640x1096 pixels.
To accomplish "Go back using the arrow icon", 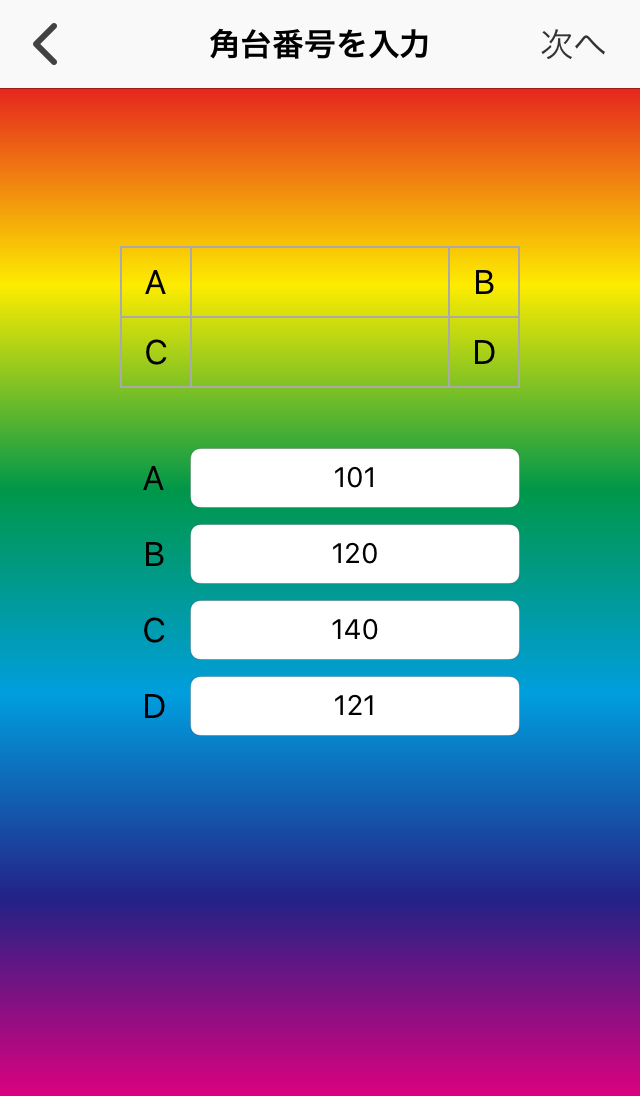I will [x=46, y=45].
